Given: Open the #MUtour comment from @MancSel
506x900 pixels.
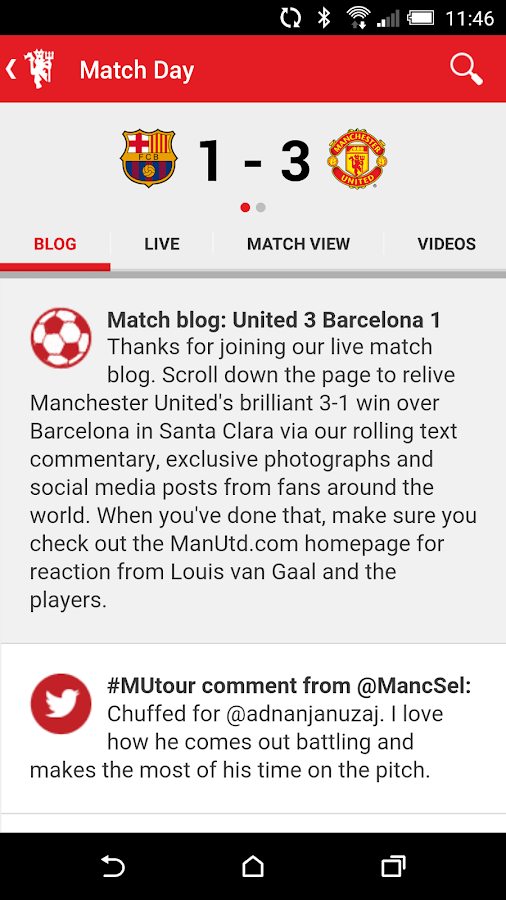Looking at the screenshot, I should (x=253, y=728).
